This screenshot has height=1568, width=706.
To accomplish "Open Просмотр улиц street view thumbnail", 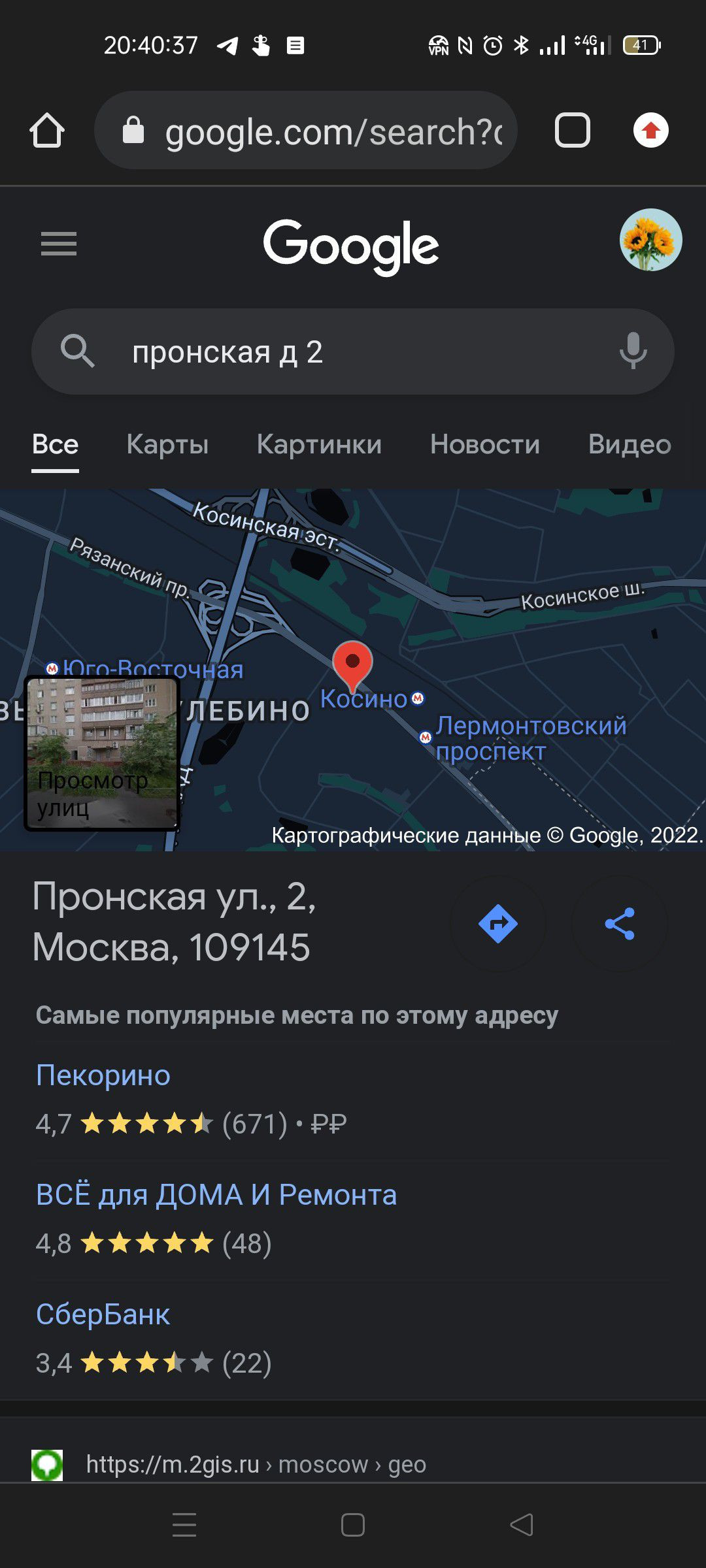I will 101,754.
